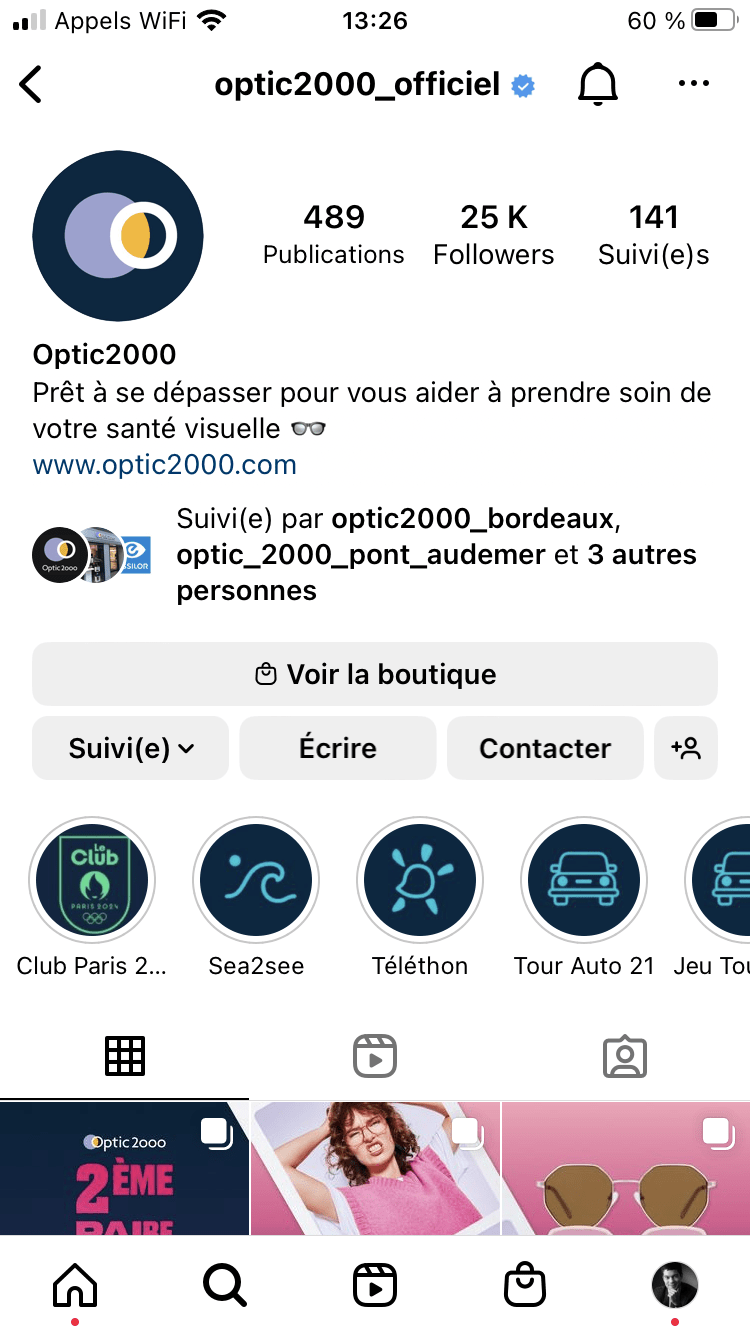Switch to the tagged photos tab
The height and width of the screenshot is (1334, 750).
tap(625, 1056)
